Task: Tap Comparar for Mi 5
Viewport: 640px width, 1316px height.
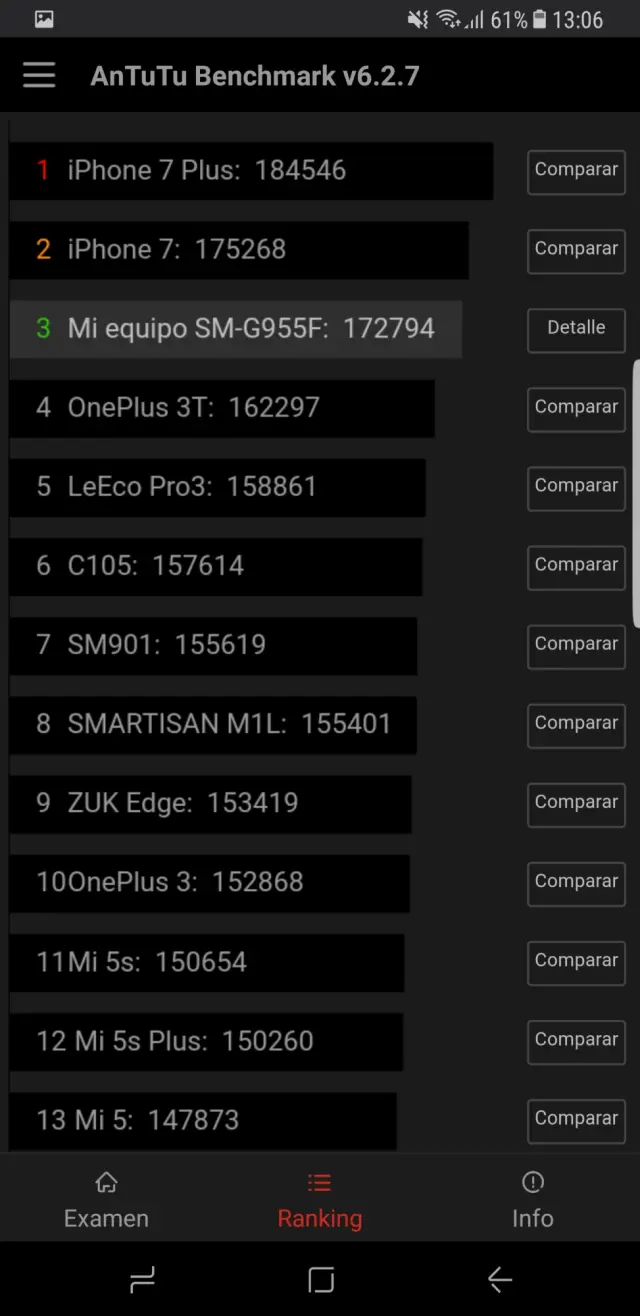Action: 576,1120
